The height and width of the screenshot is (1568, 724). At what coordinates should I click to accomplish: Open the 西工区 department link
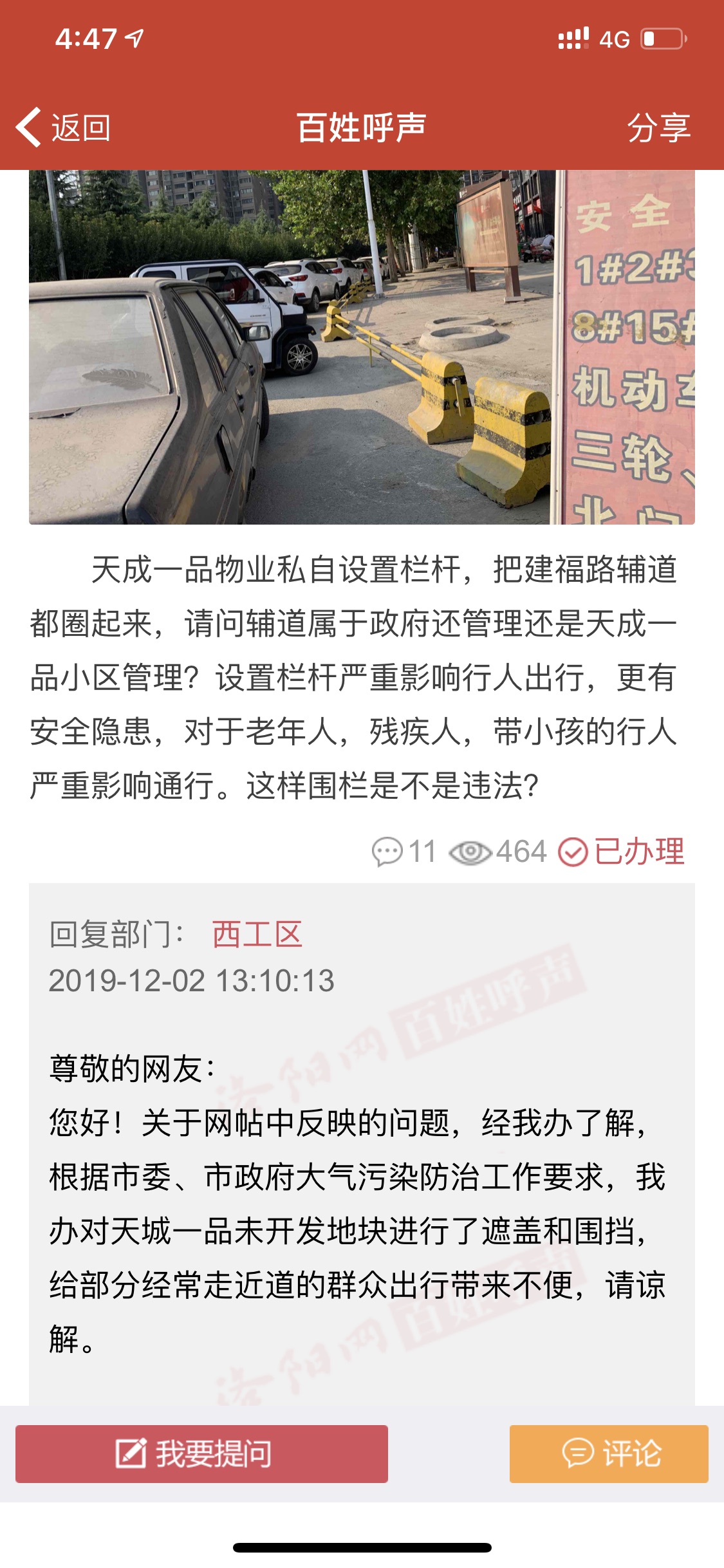click(257, 934)
